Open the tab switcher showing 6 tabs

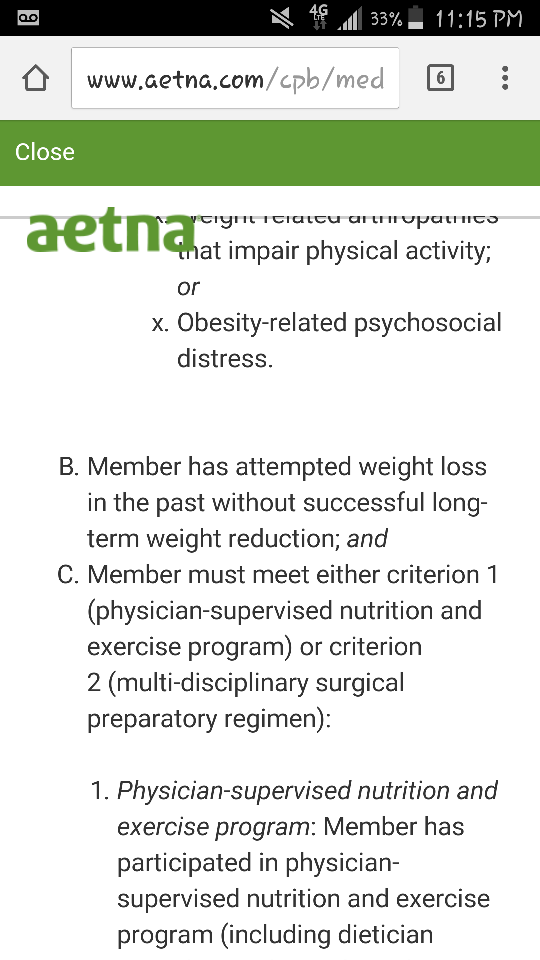[x=440, y=78]
